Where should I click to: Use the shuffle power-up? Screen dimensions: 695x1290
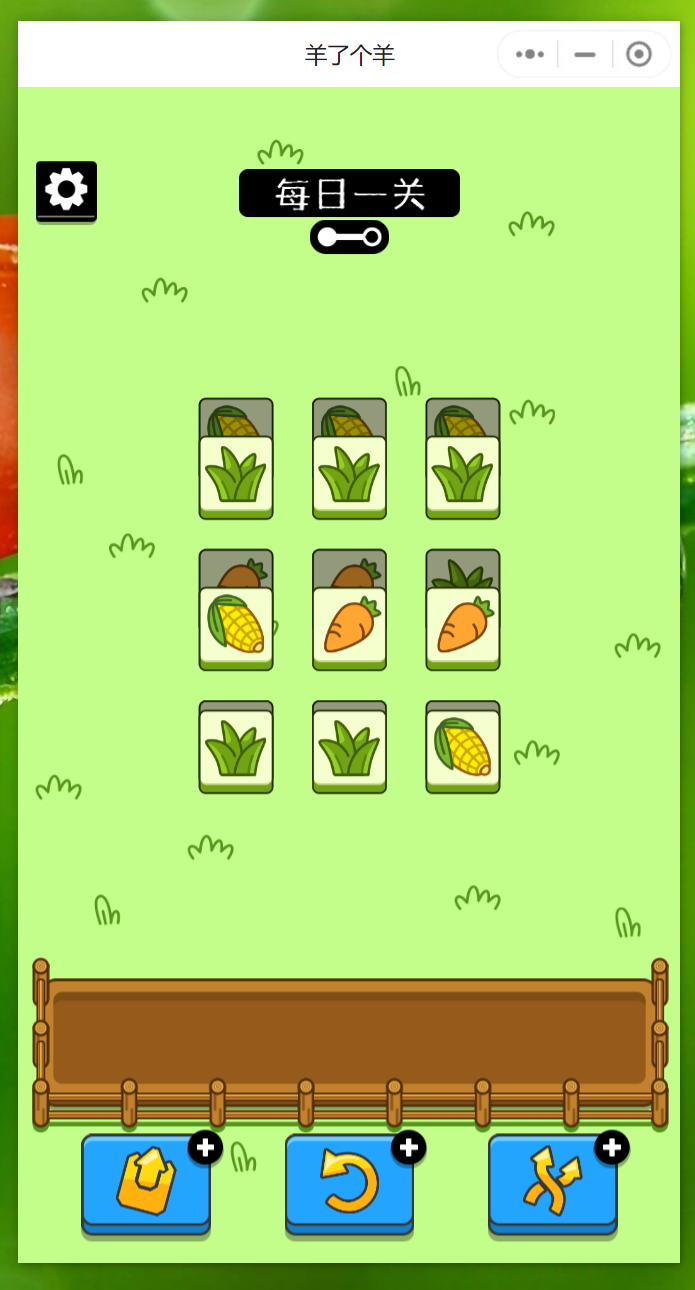pyautogui.click(x=553, y=1181)
